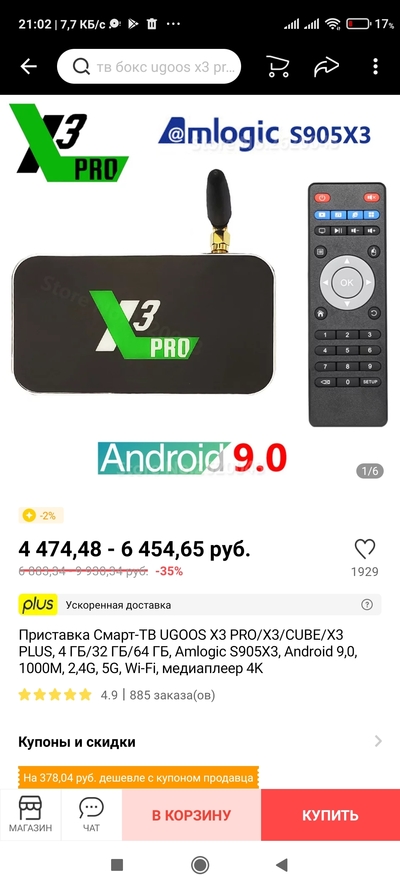Image resolution: width=400 pixels, height=889 pixels.
Task: Open the search field with ugoos query
Action: tap(149, 66)
